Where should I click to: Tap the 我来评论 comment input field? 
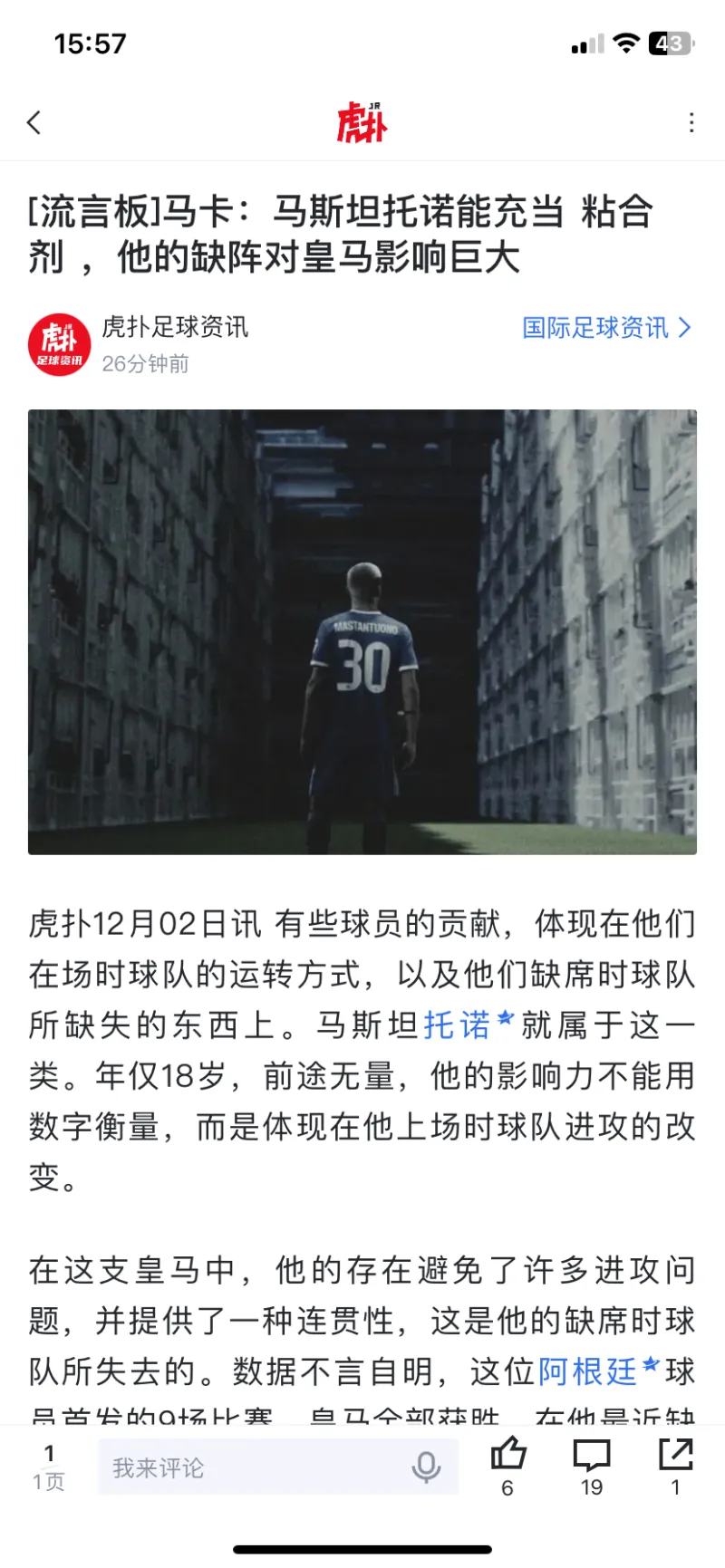click(x=227, y=1467)
